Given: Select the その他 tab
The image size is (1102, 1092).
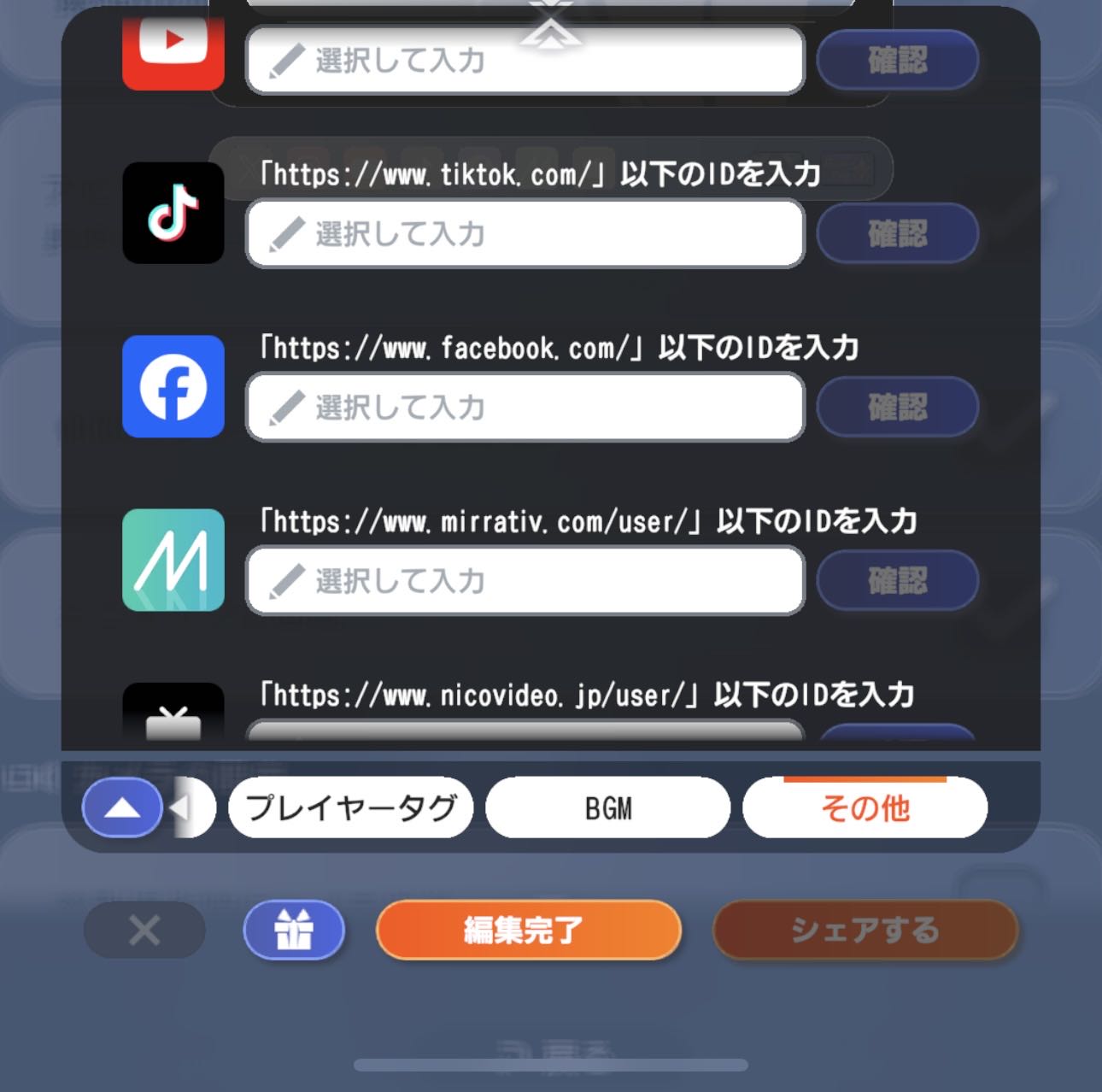Looking at the screenshot, I should click(865, 807).
